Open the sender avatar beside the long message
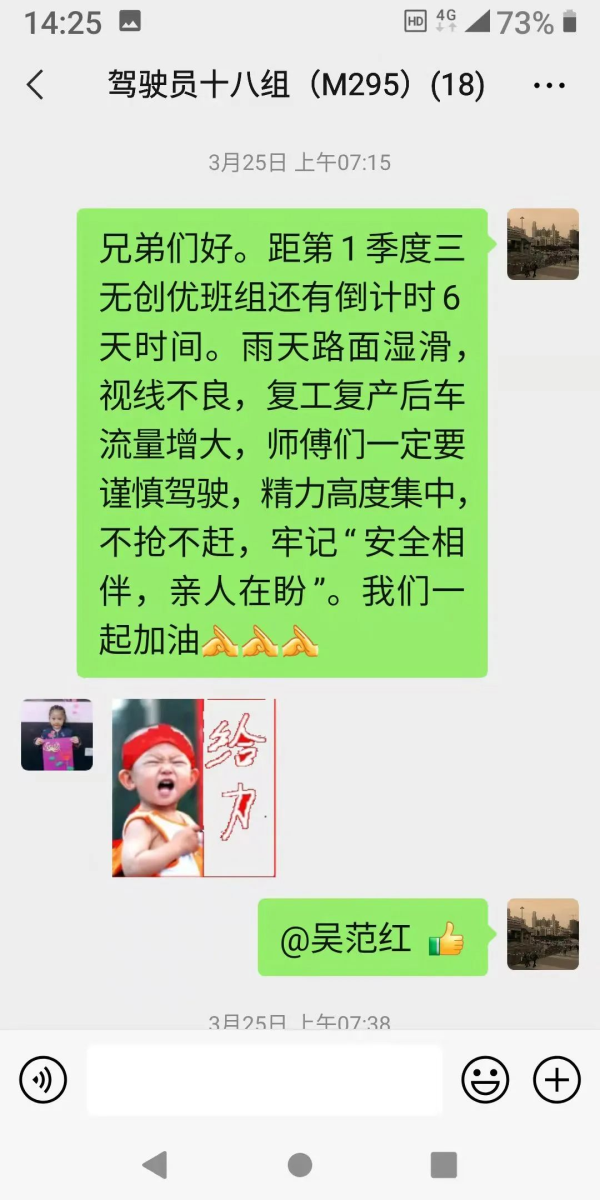600x1200 pixels. 543,244
